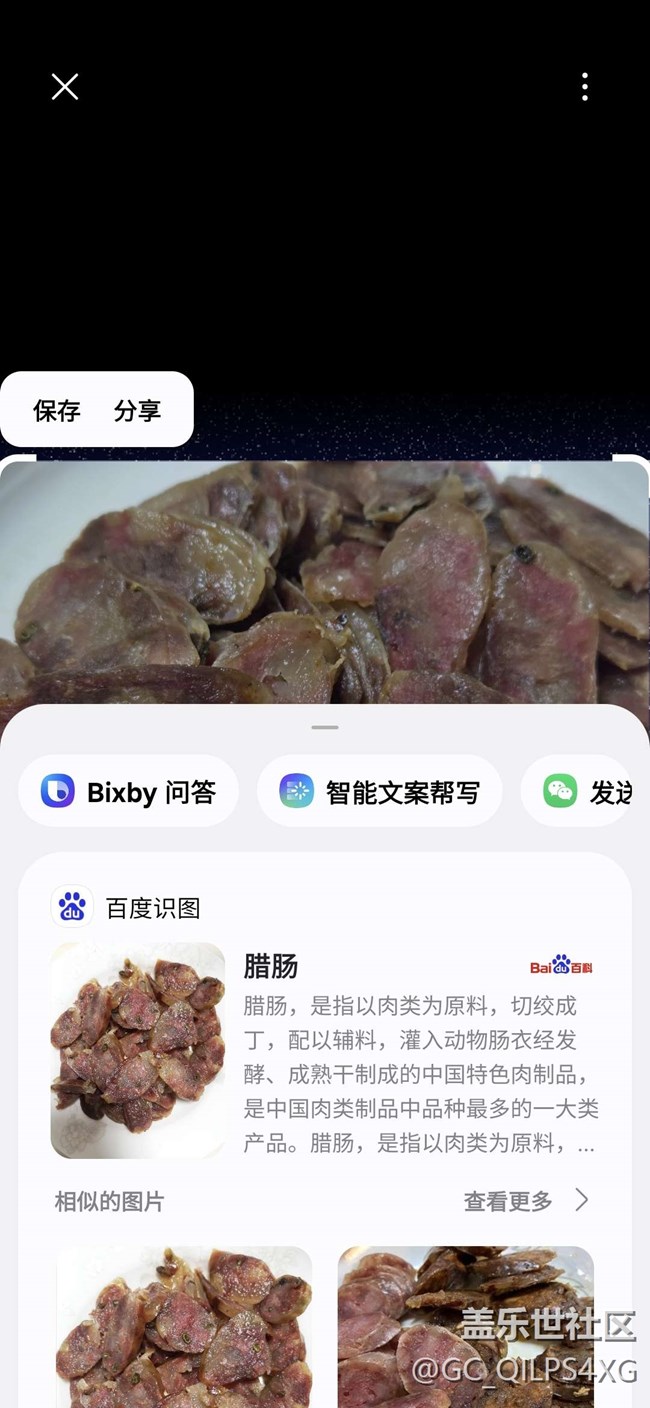Viewport: 650px width, 1408px height.
Task: Tap 保存 to save the image
Action: pos(57,410)
